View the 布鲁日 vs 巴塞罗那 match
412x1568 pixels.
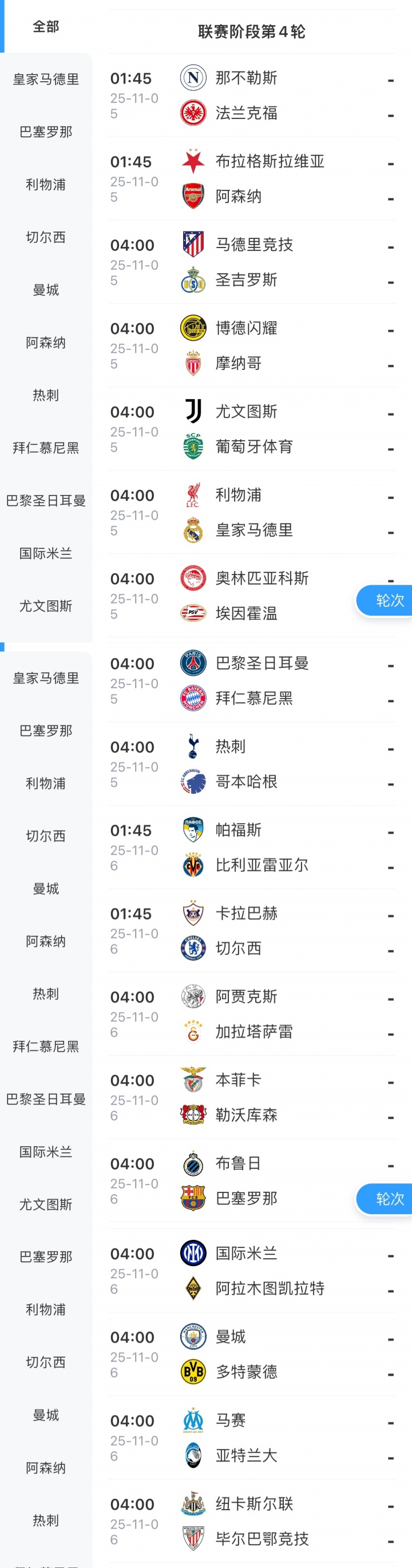[x=251, y=1181]
